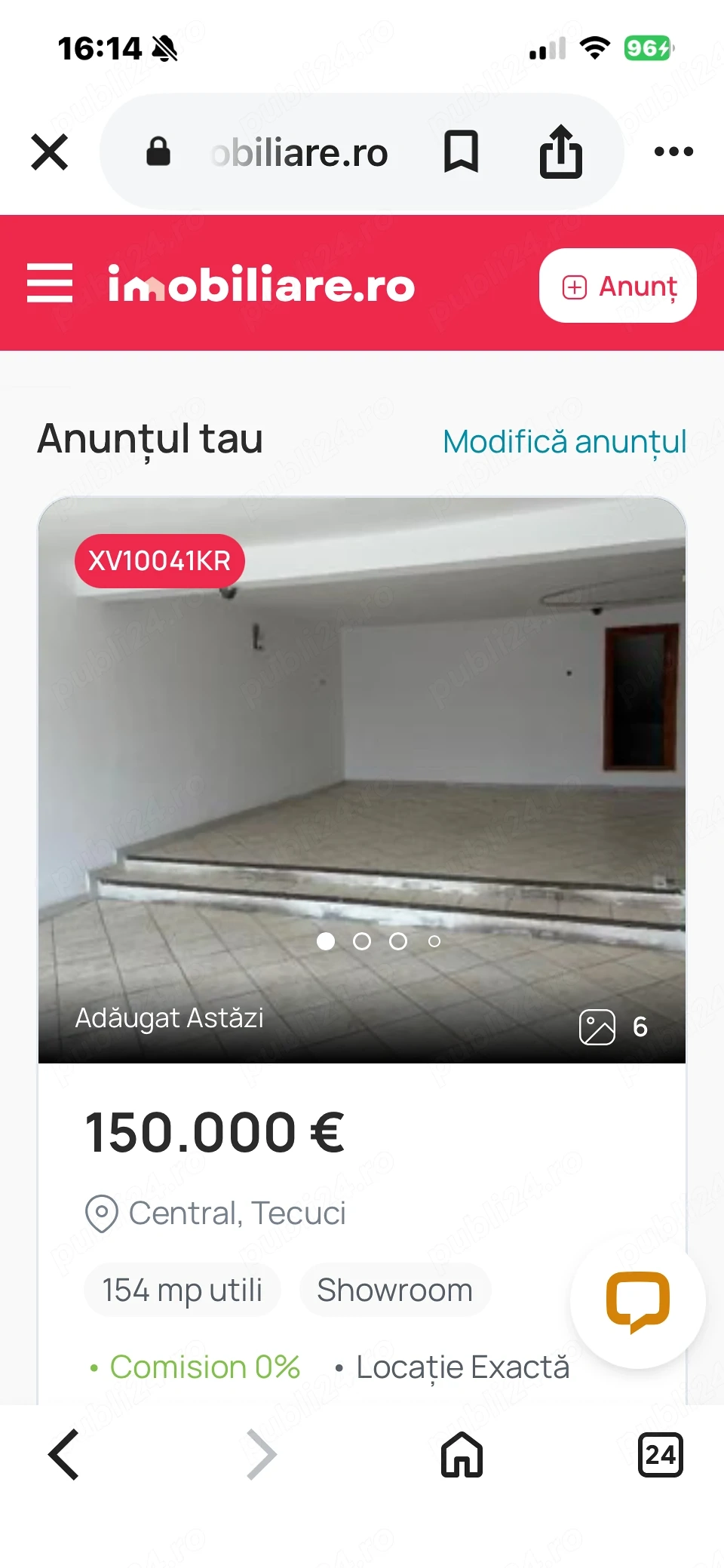Expand the Showroom property type filter
This screenshot has height=1568, width=724.
click(x=395, y=1290)
